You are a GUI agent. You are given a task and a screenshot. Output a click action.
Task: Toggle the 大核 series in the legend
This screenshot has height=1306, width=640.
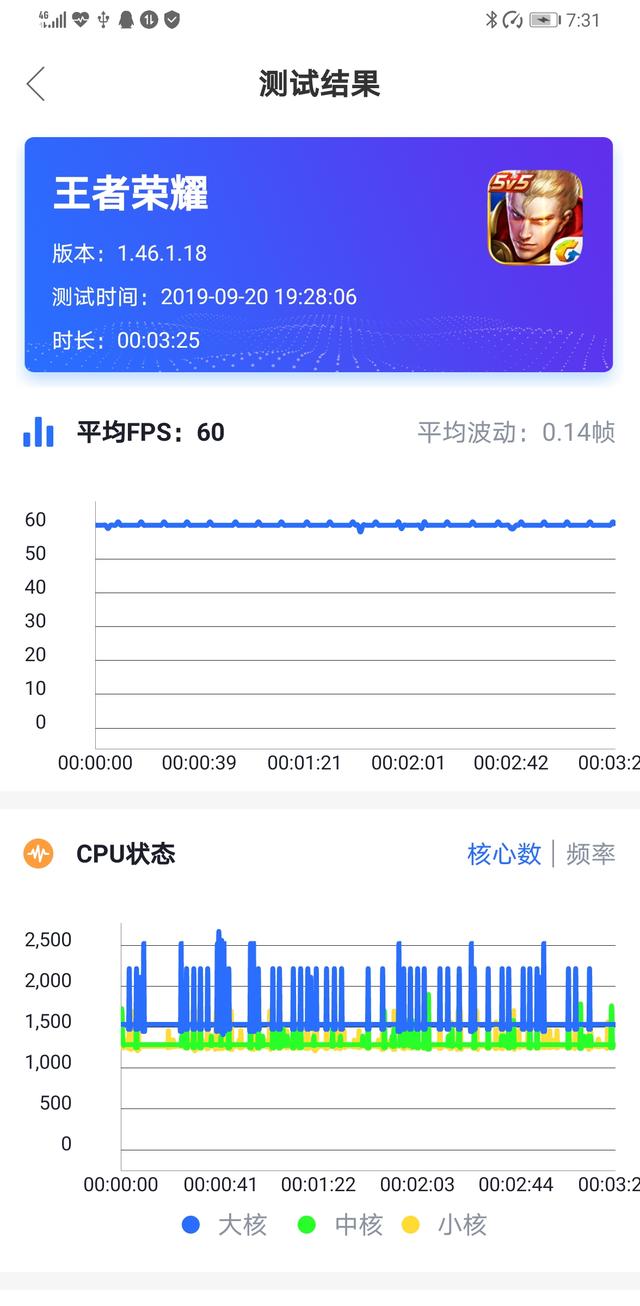point(225,1225)
